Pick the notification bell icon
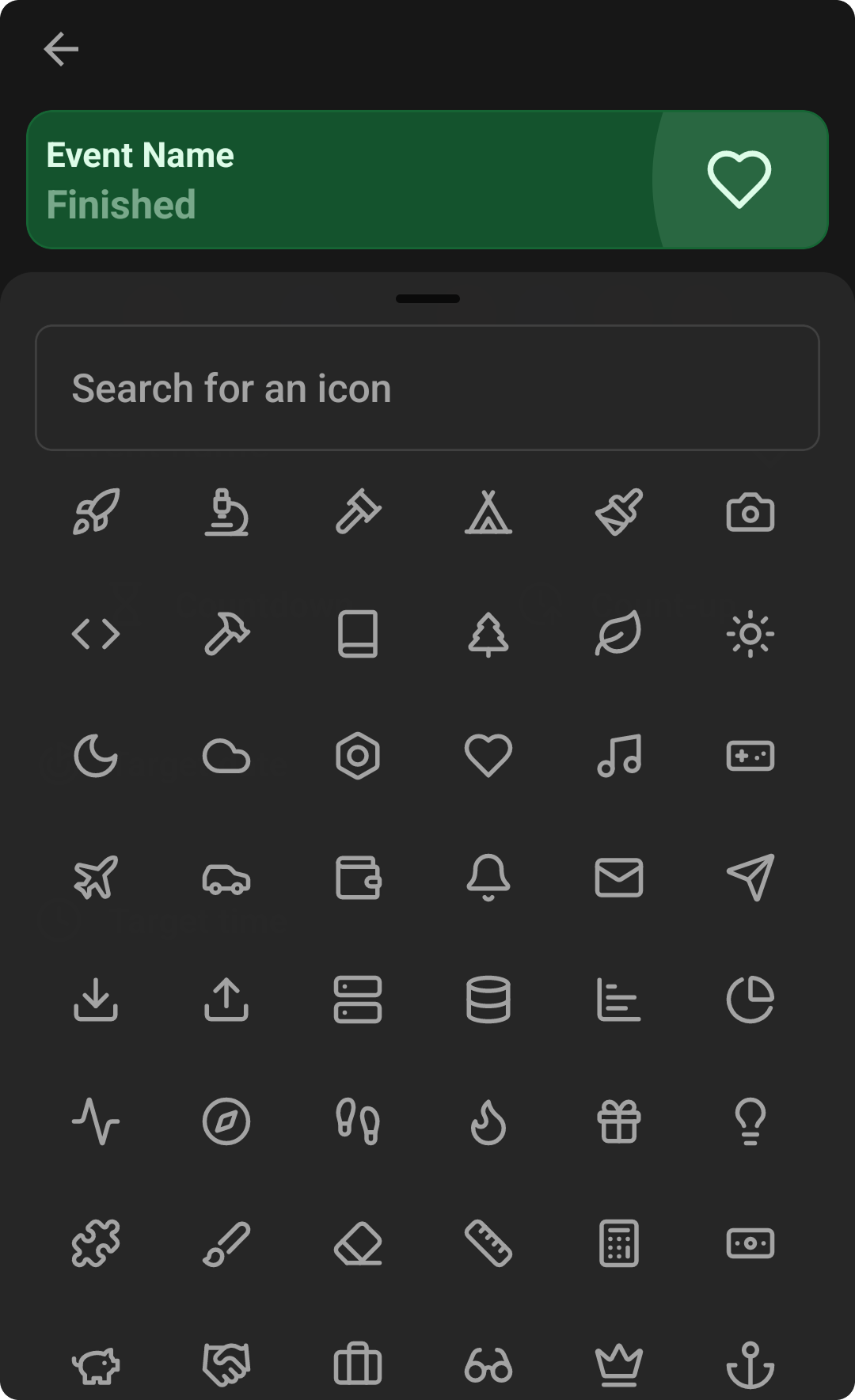Image resolution: width=855 pixels, height=1400 pixels. (x=488, y=878)
